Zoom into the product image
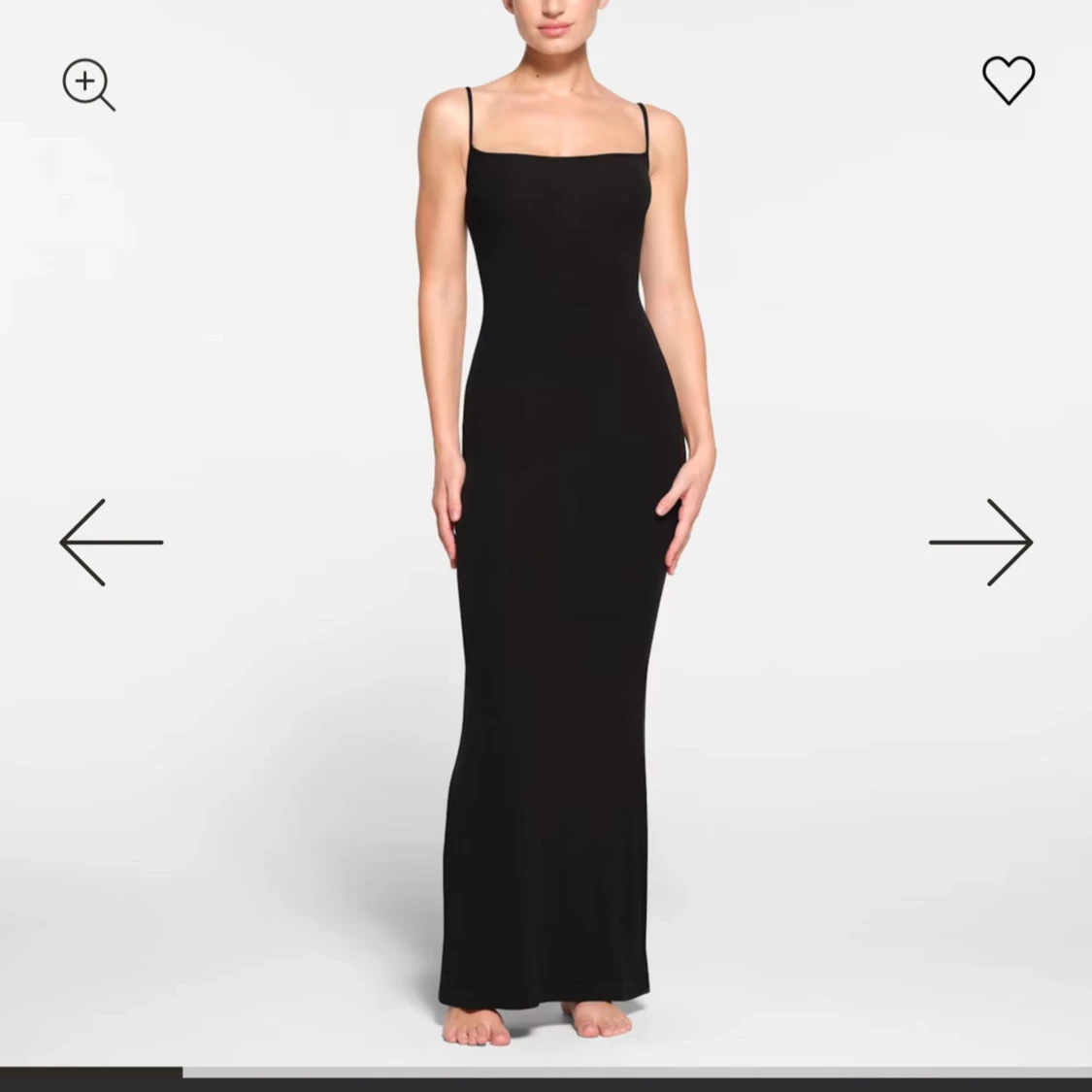This screenshot has width=1092, height=1092. click(x=88, y=84)
